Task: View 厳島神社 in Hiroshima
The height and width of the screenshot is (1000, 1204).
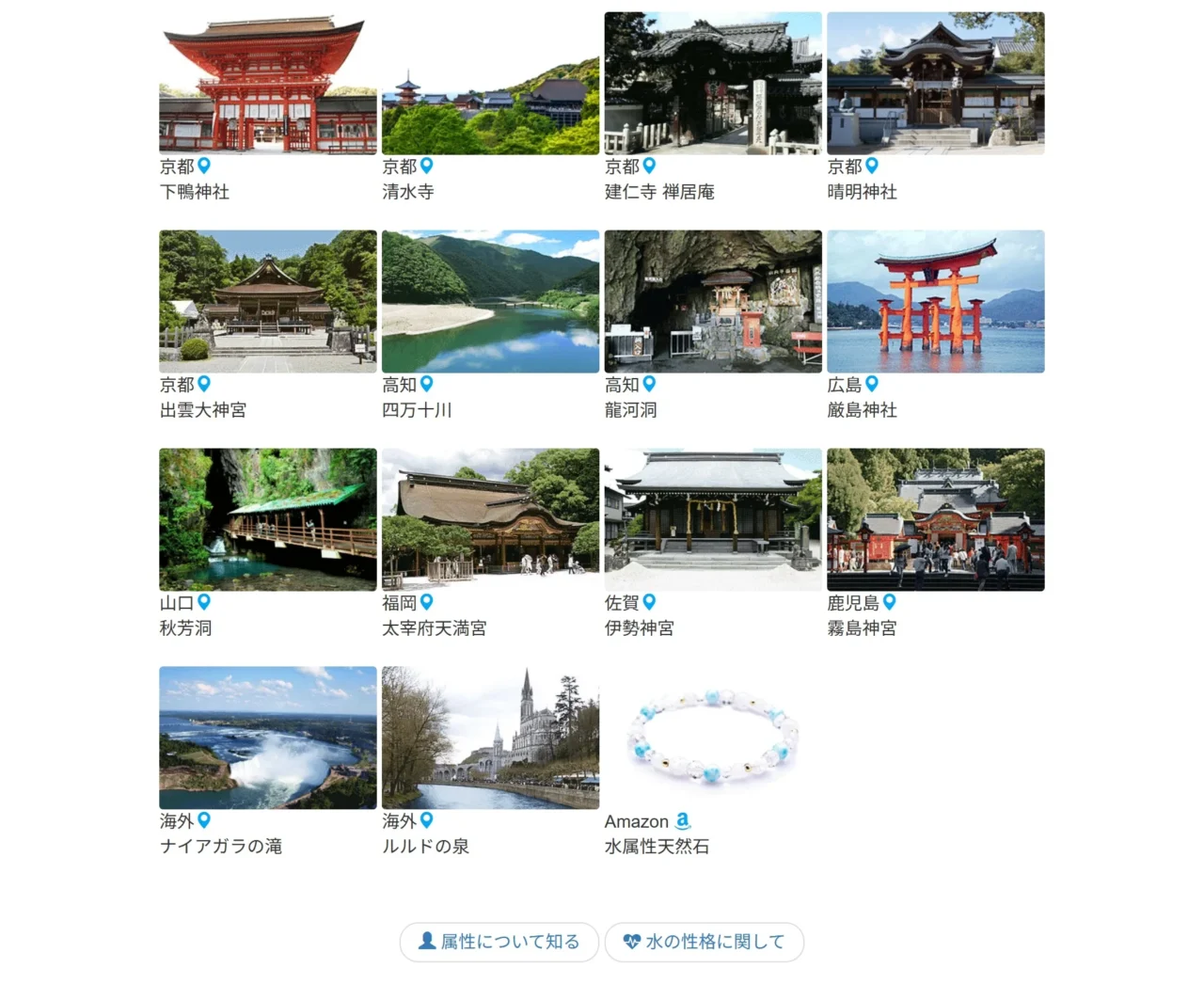Action: (x=935, y=302)
